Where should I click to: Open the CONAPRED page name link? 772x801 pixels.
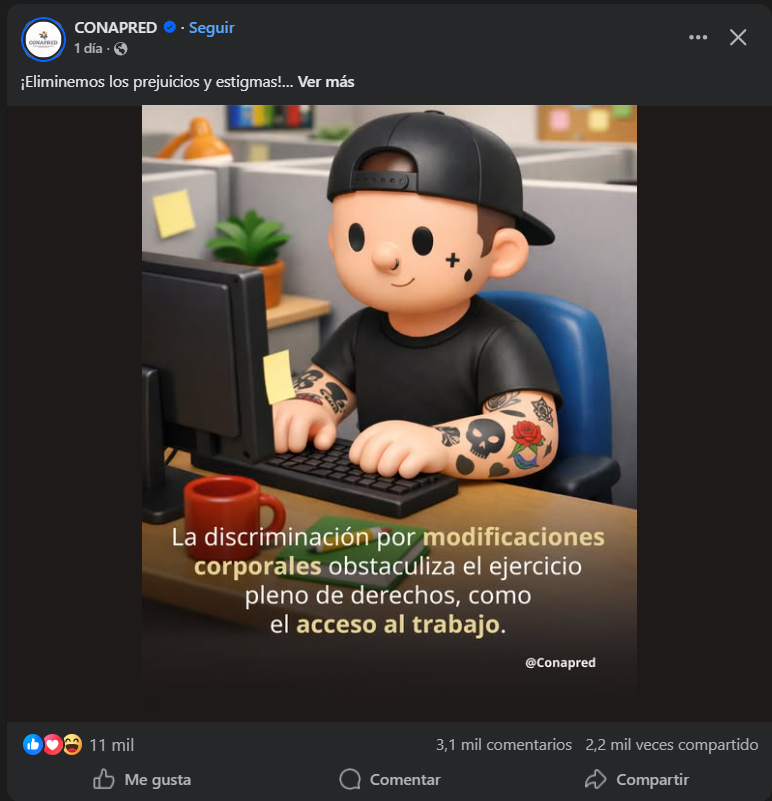click(115, 28)
